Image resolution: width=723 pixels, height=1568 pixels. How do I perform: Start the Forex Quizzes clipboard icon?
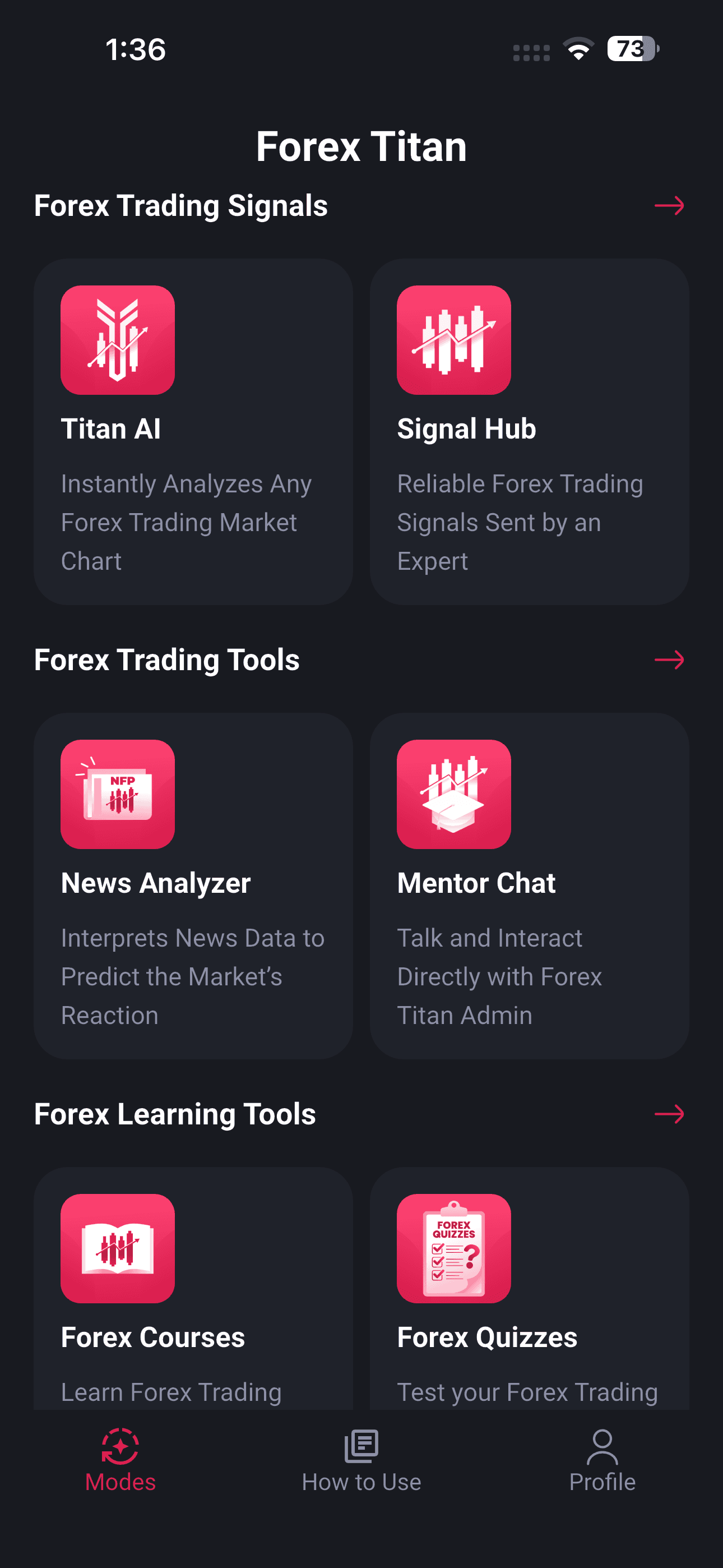click(x=454, y=1249)
